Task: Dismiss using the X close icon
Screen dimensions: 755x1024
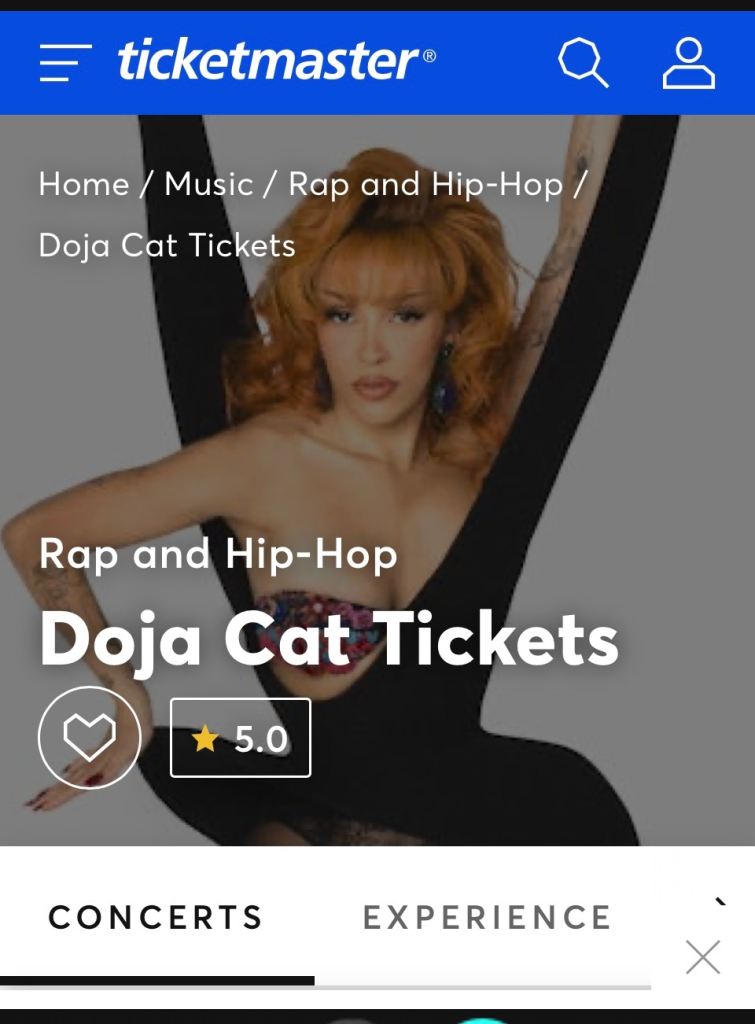Action: pyautogui.click(x=703, y=957)
